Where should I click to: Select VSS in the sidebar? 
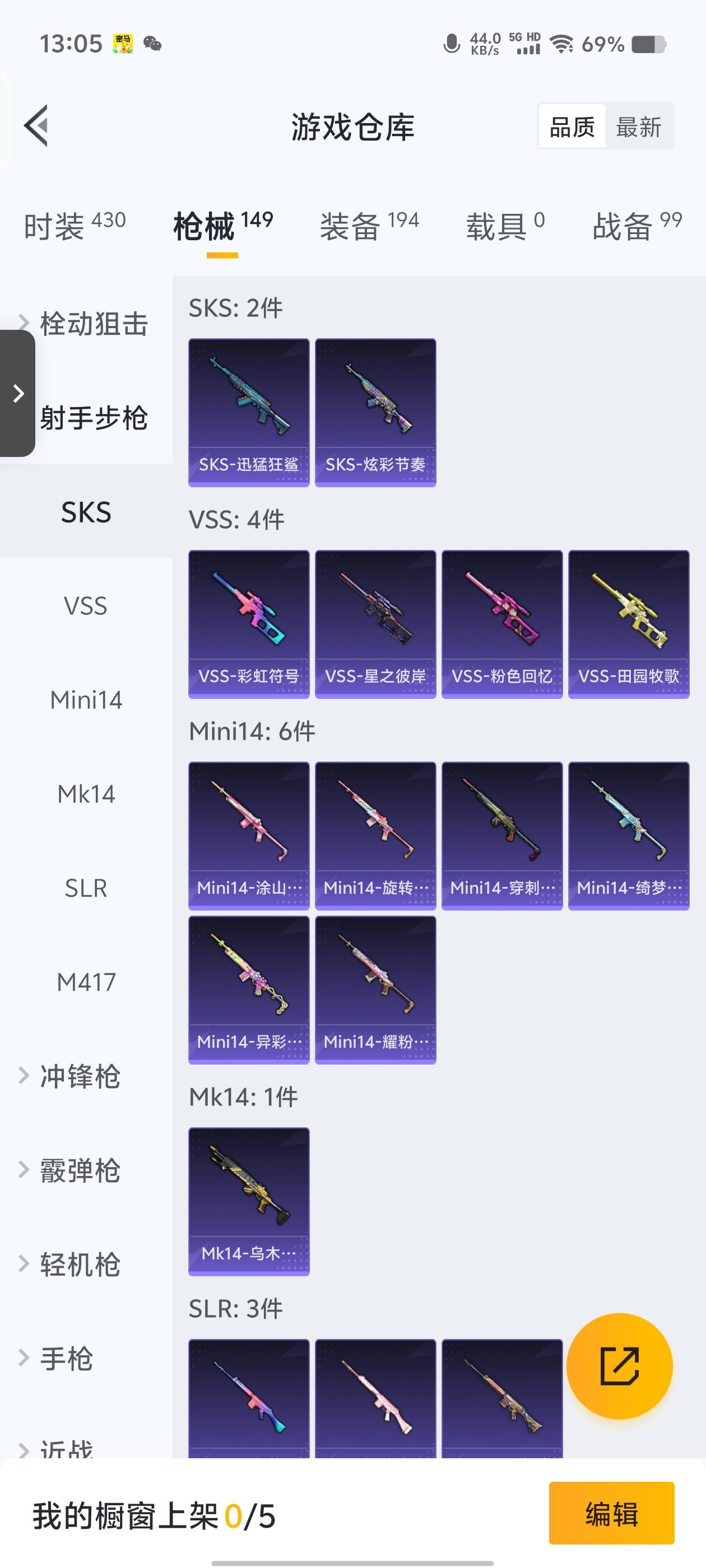click(86, 606)
